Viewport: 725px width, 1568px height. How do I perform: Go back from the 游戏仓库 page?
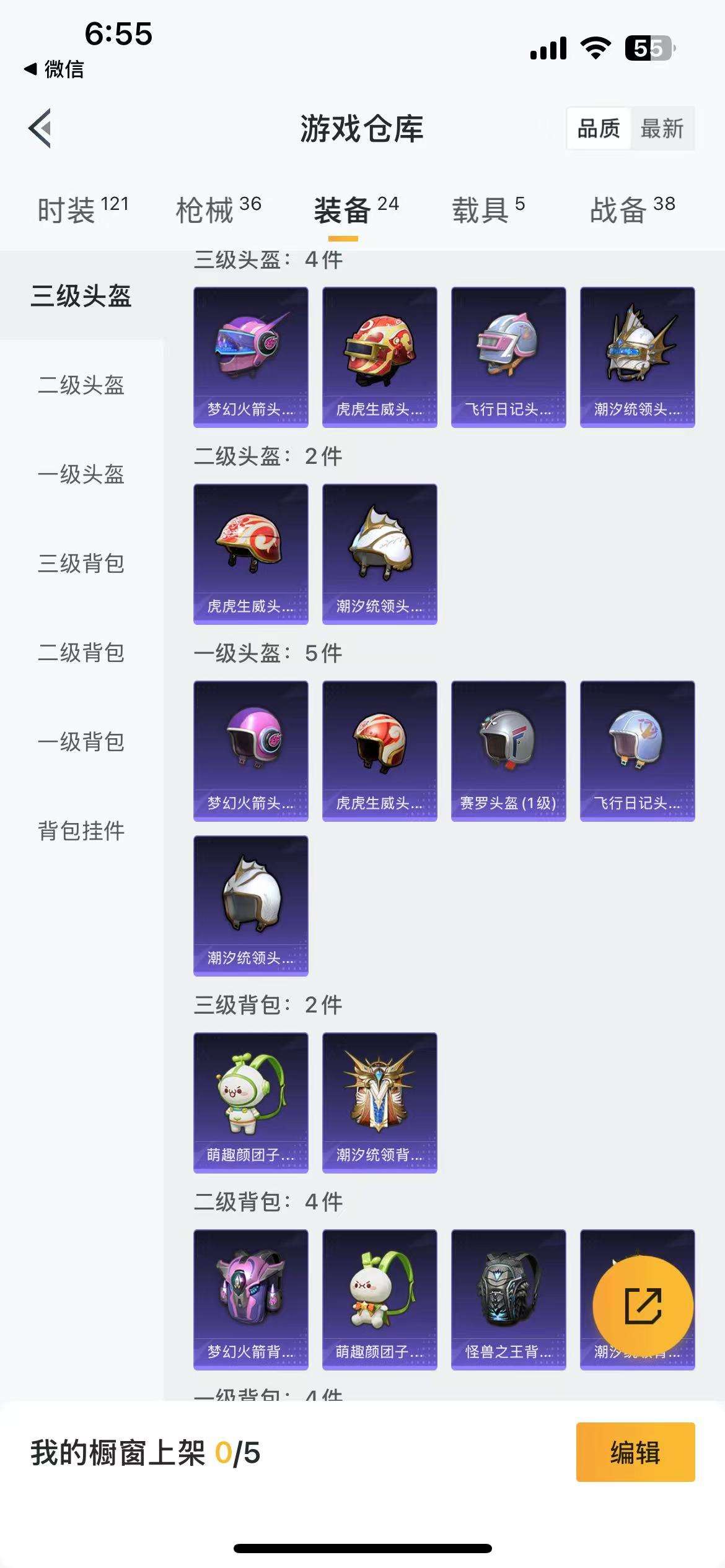tap(40, 128)
